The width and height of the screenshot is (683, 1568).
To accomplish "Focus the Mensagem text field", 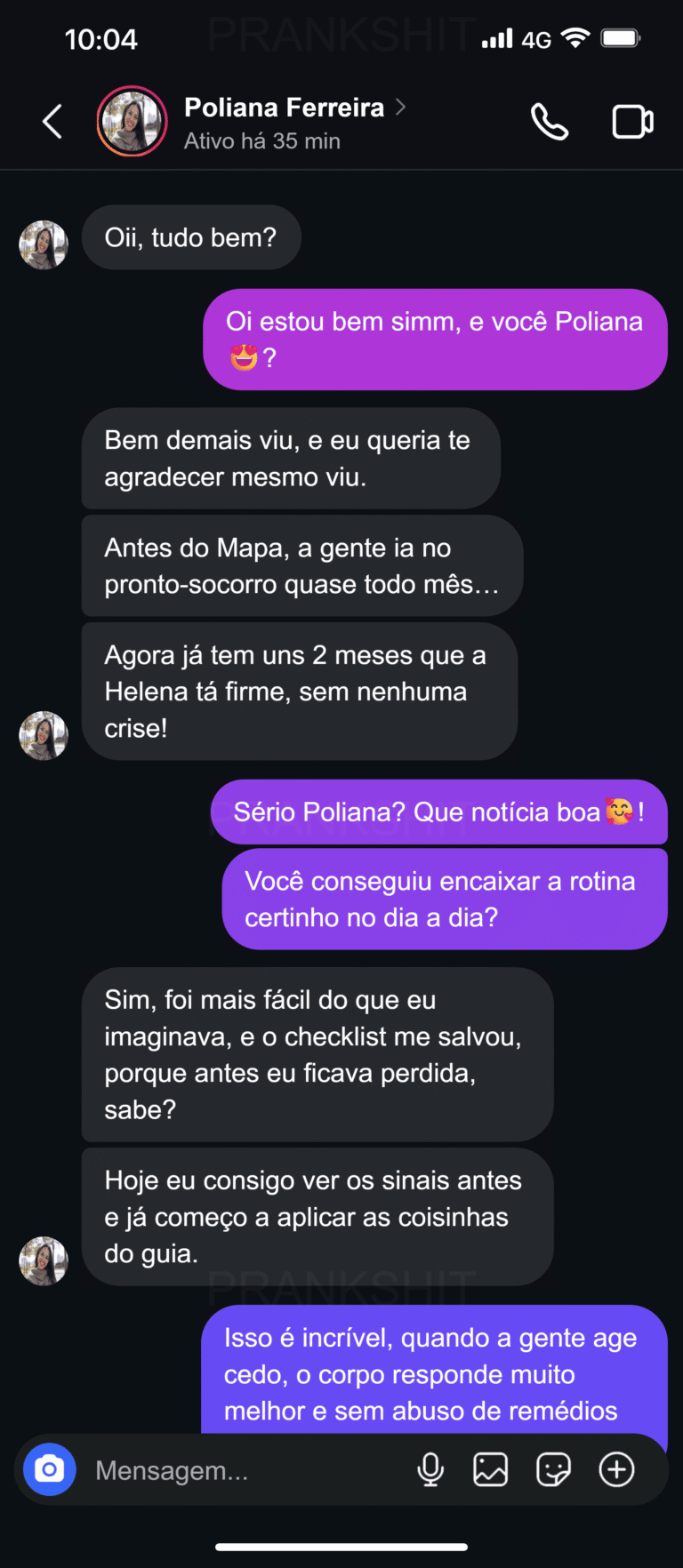I will coord(240,1470).
